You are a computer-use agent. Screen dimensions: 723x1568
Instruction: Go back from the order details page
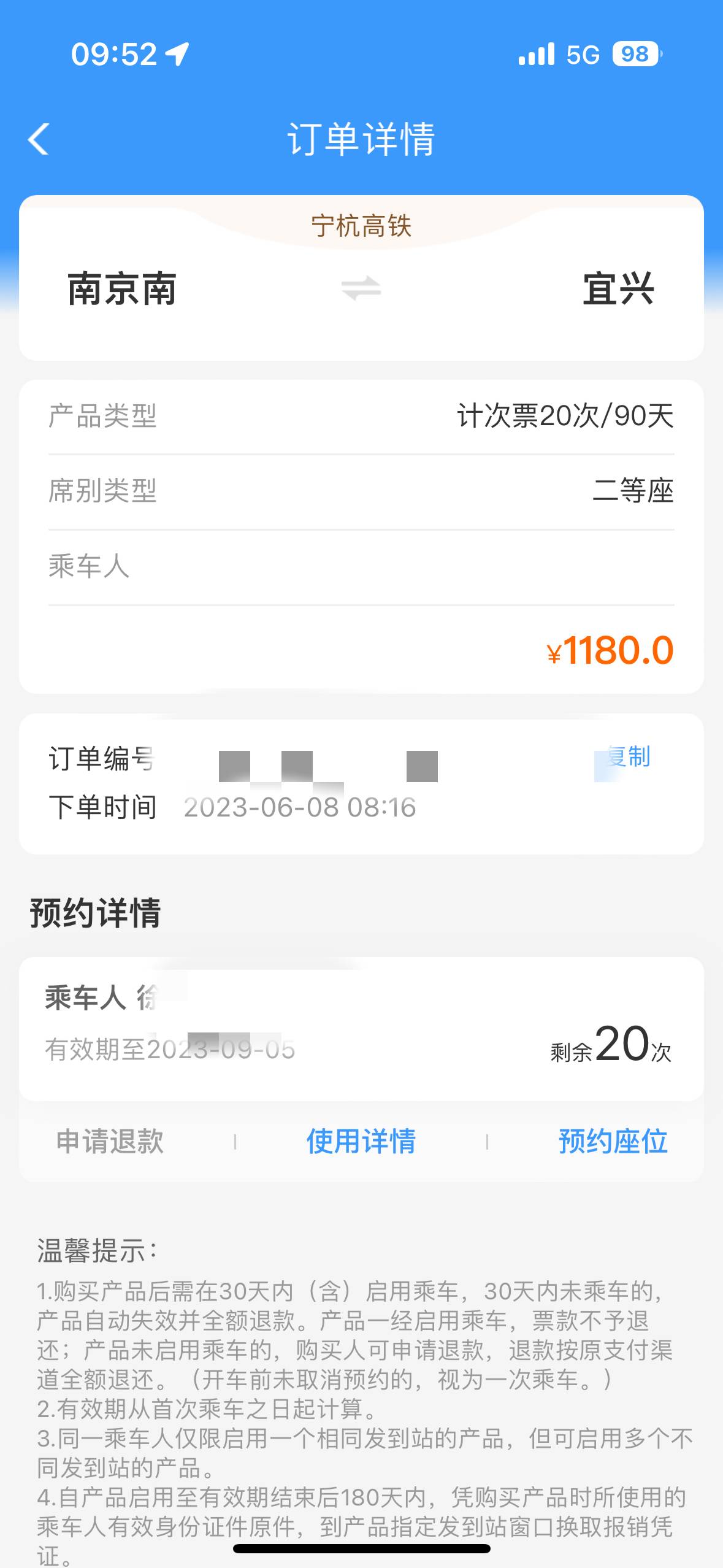pos(39,139)
